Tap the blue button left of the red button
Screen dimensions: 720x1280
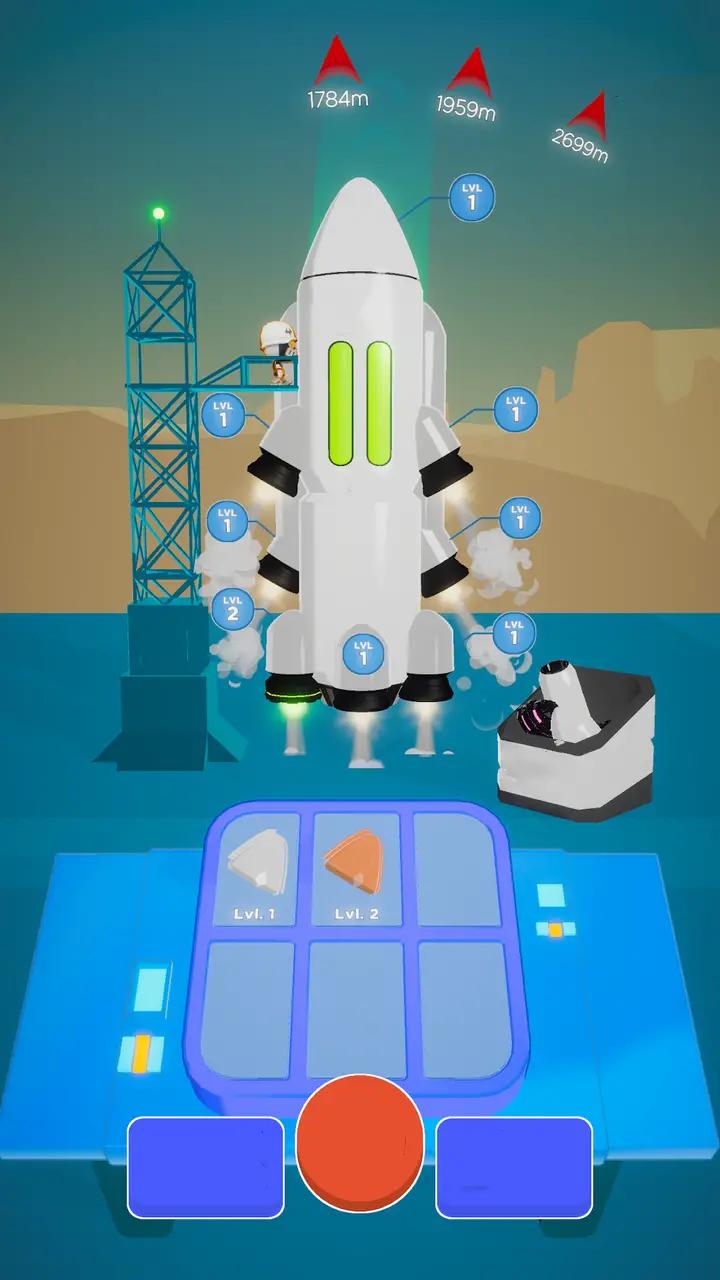(206, 1167)
